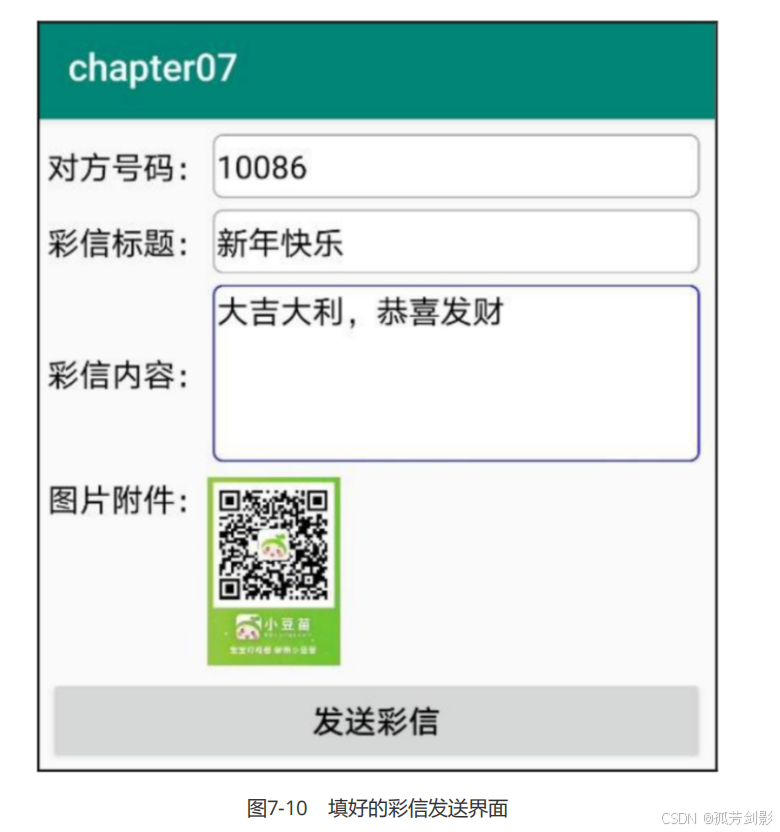The width and height of the screenshot is (780, 832).
Task: Tap the recipient number field showing 10086
Action: (455, 167)
